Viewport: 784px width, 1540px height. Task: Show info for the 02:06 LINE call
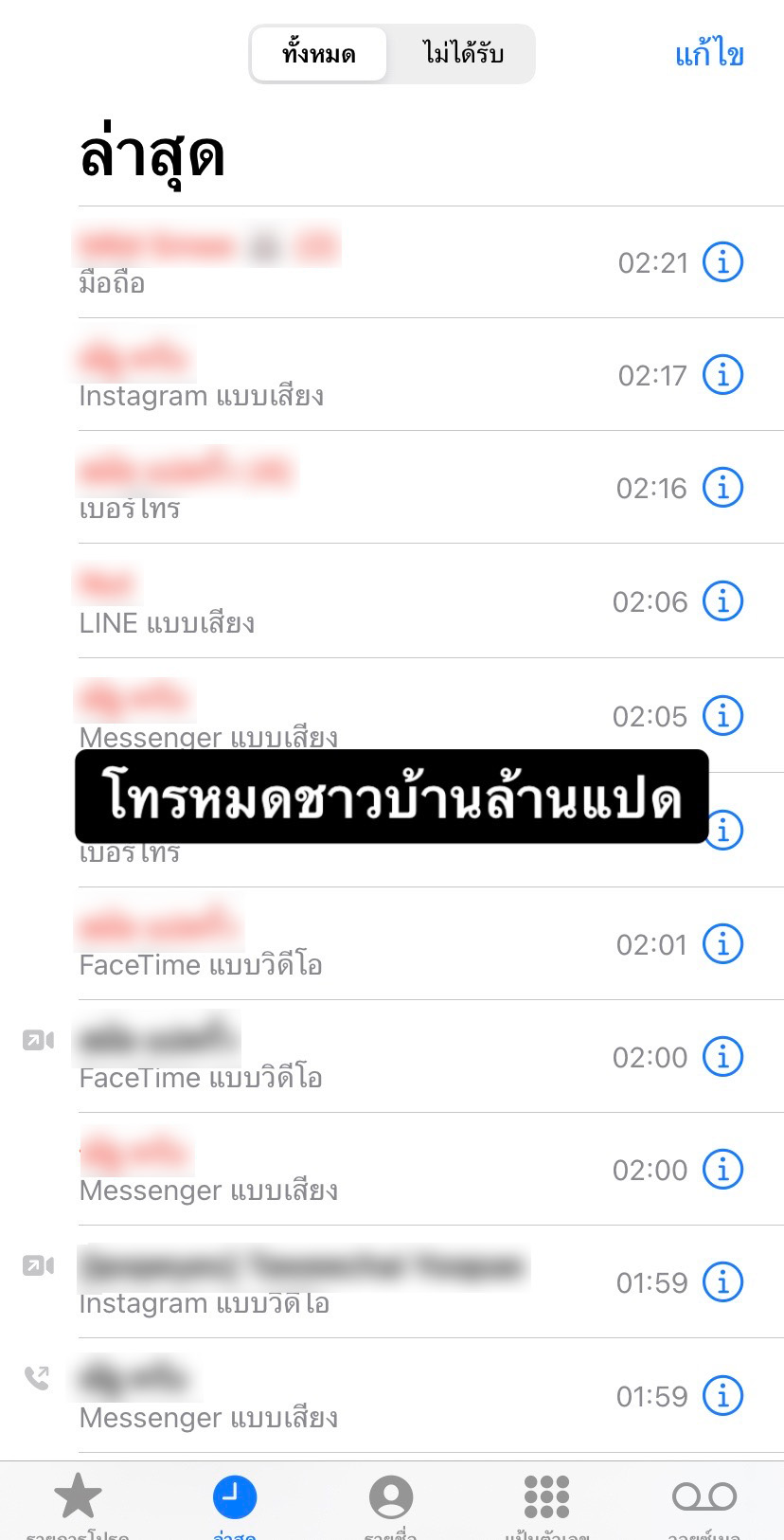pyautogui.click(x=722, y=601)
